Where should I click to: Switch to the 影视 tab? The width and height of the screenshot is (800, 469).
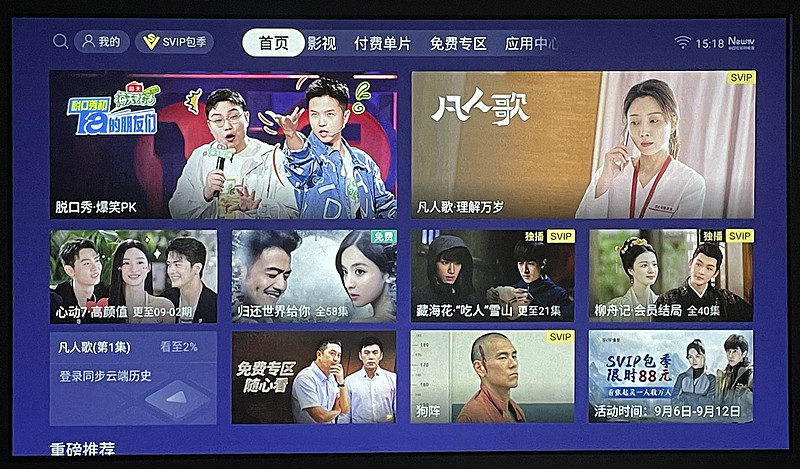[x=322, y=43]
